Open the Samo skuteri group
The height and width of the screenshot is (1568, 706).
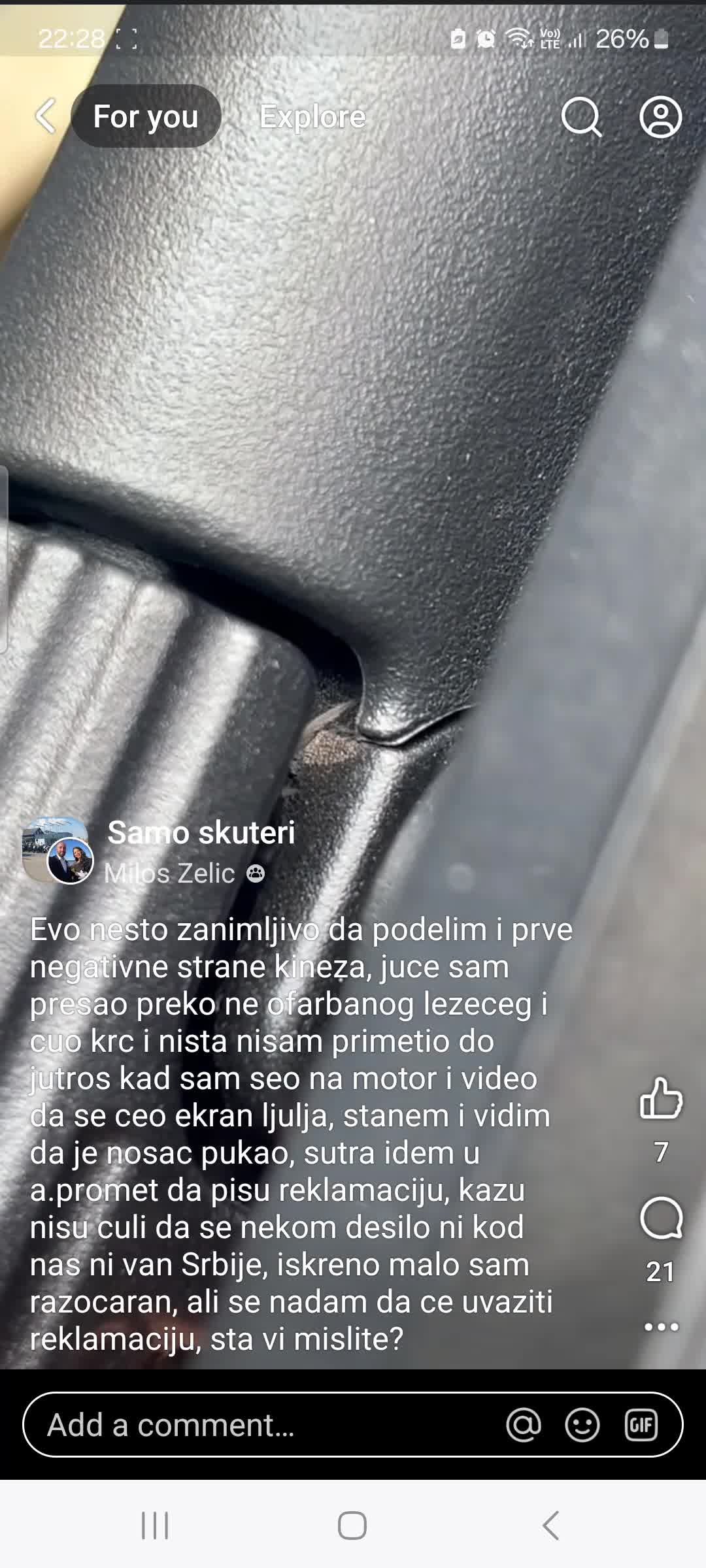tap(201, 832)
